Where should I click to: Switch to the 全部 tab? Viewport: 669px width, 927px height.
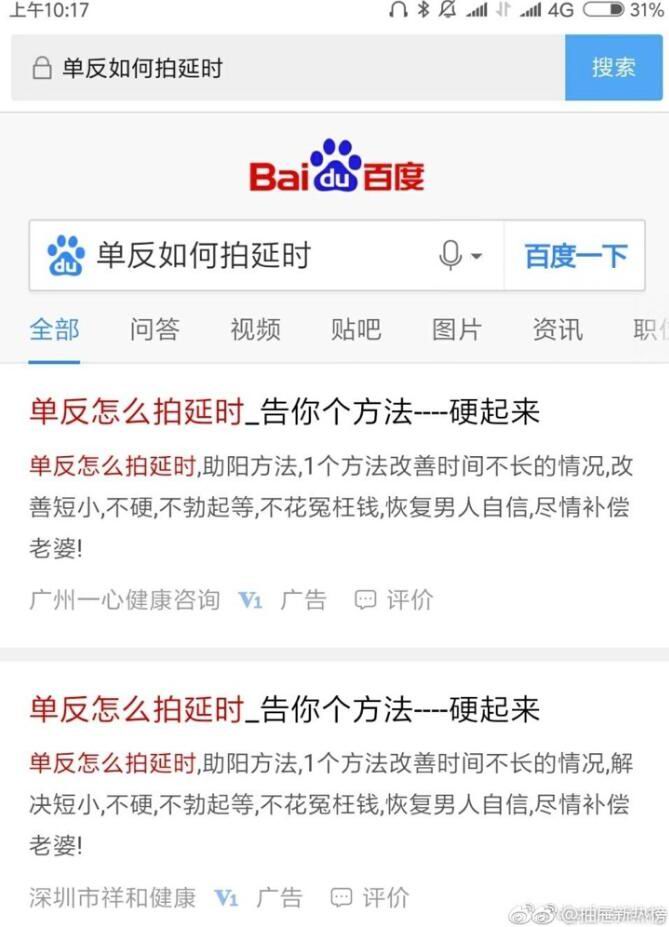tap(54, 329)
